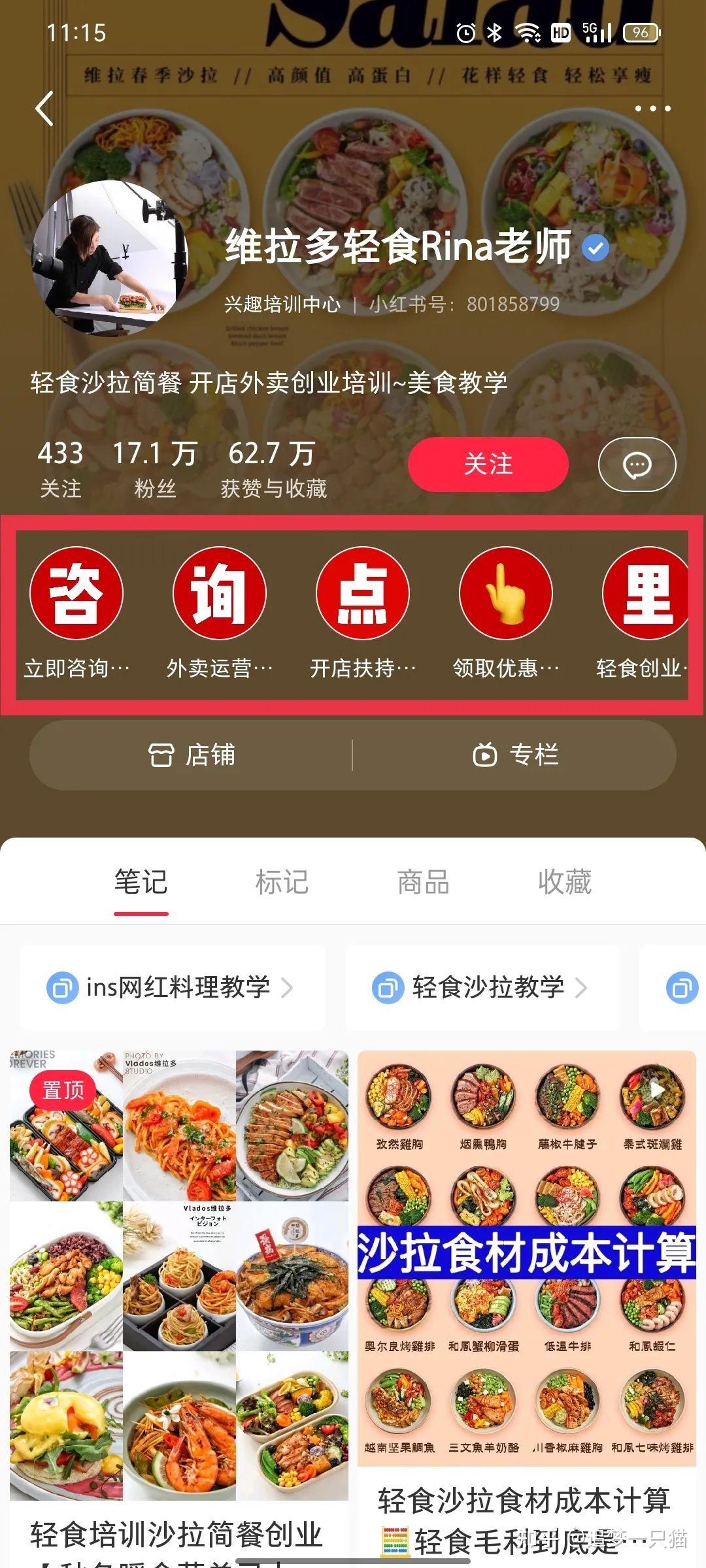Image resolution: width=706 pixels, height=1568 pixels.
Task: Open the private message chat icon
Action: [637, 465]
